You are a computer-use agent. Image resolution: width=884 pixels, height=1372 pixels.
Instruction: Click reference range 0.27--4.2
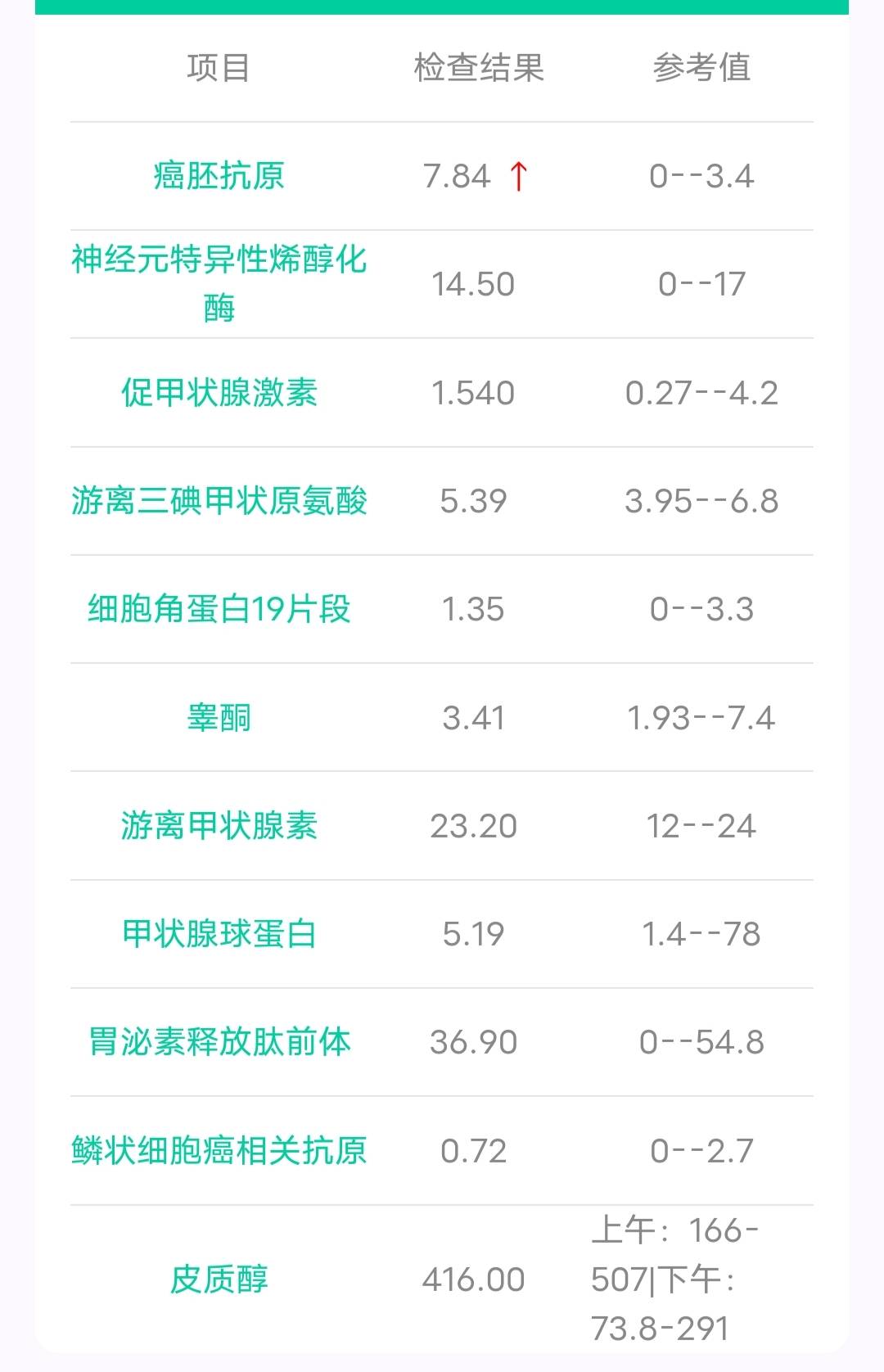[x=706, y=391]
